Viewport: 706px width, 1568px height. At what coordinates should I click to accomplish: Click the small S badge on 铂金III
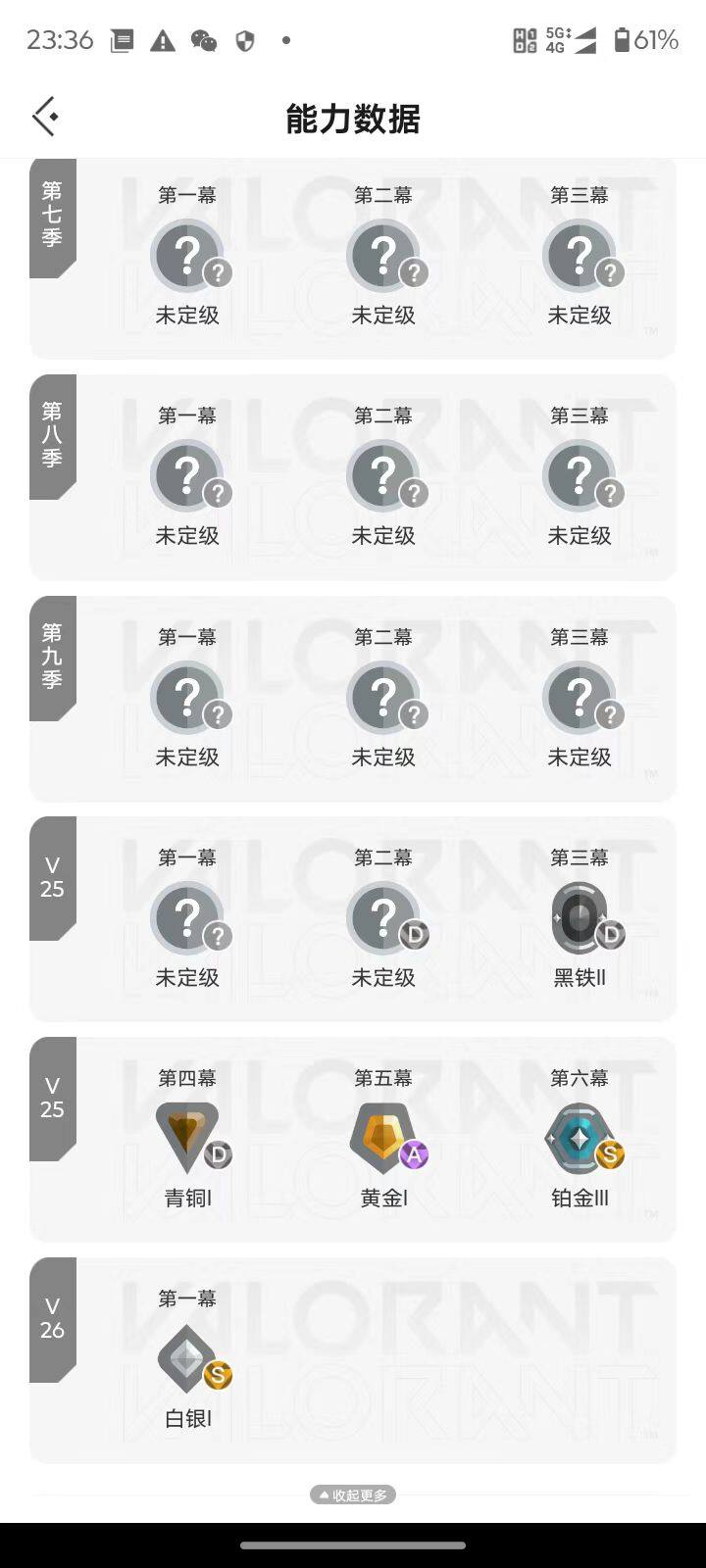click(x=609, y=1154)
